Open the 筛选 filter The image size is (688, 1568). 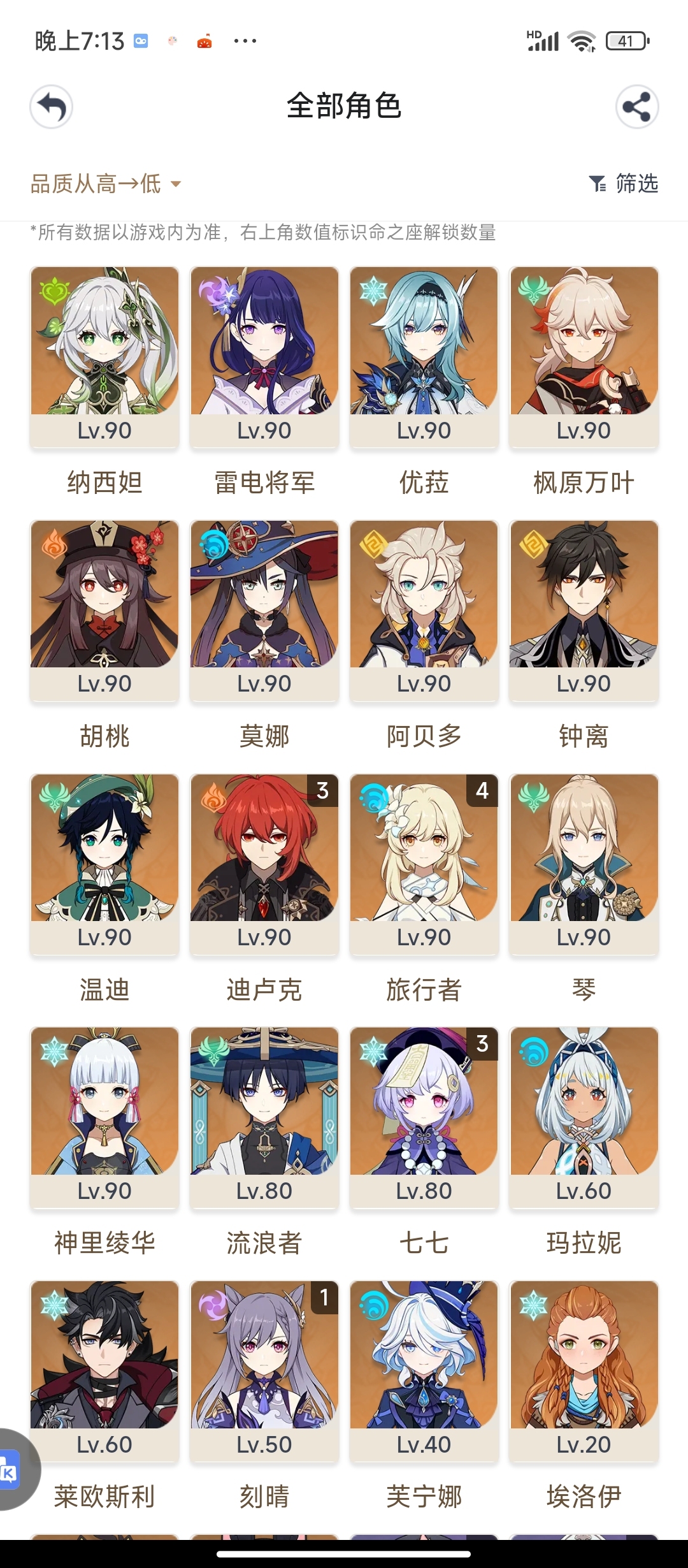pyautogui.click(x=624, y=184)
